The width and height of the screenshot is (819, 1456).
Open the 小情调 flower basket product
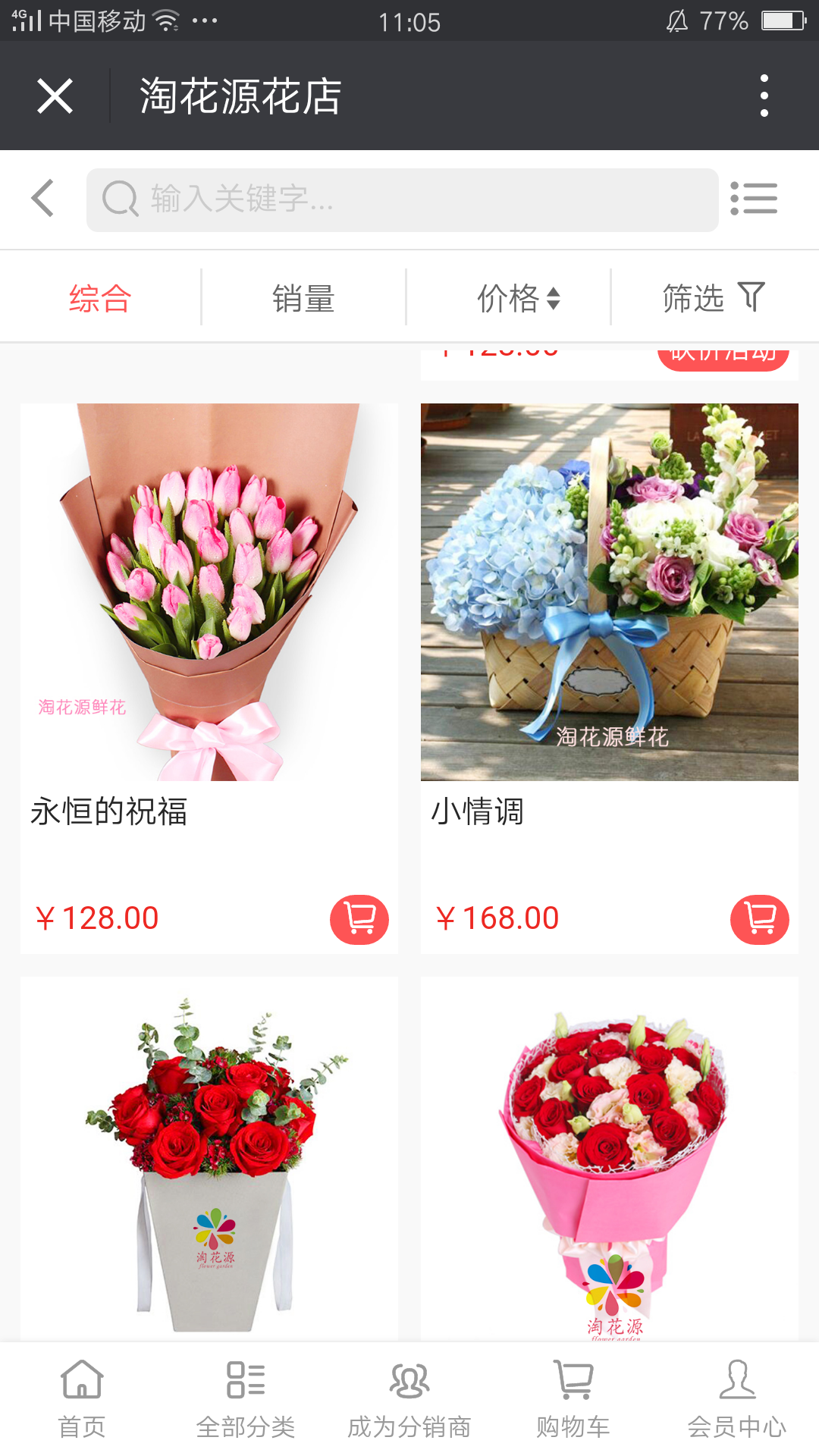click(x=609, y=591)
